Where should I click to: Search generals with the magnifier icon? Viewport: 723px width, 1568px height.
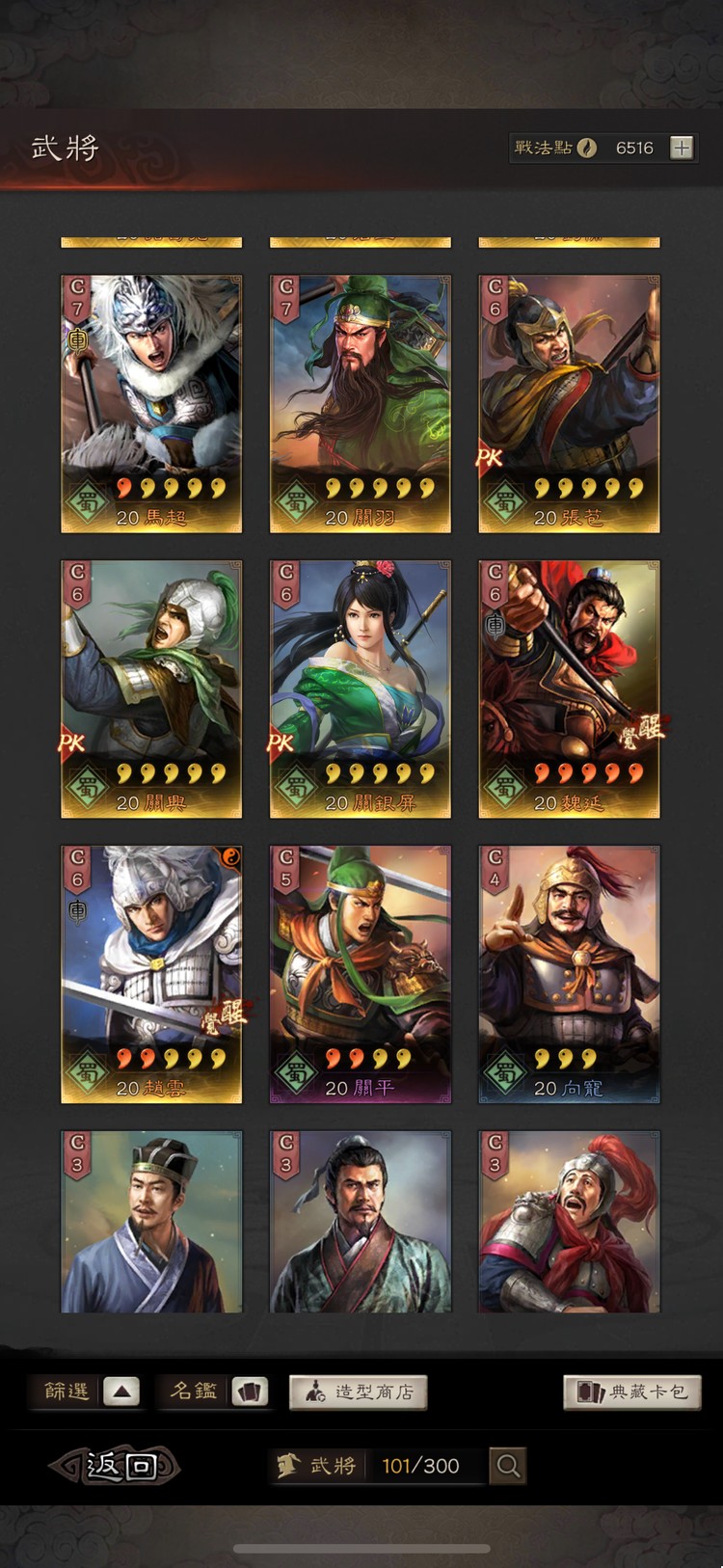508,1466
